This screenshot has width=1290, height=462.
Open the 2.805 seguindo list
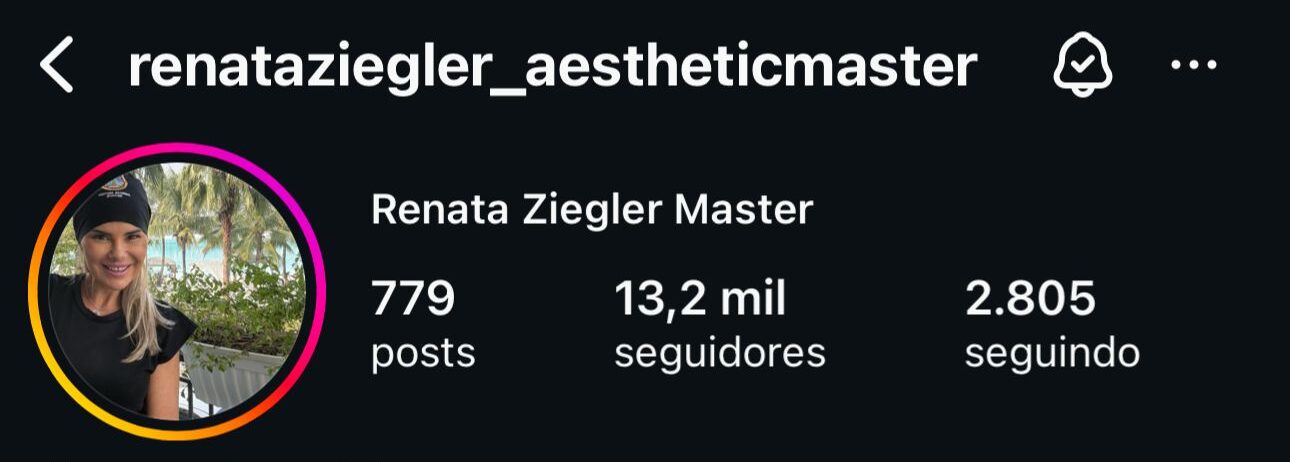(1051, 324)
